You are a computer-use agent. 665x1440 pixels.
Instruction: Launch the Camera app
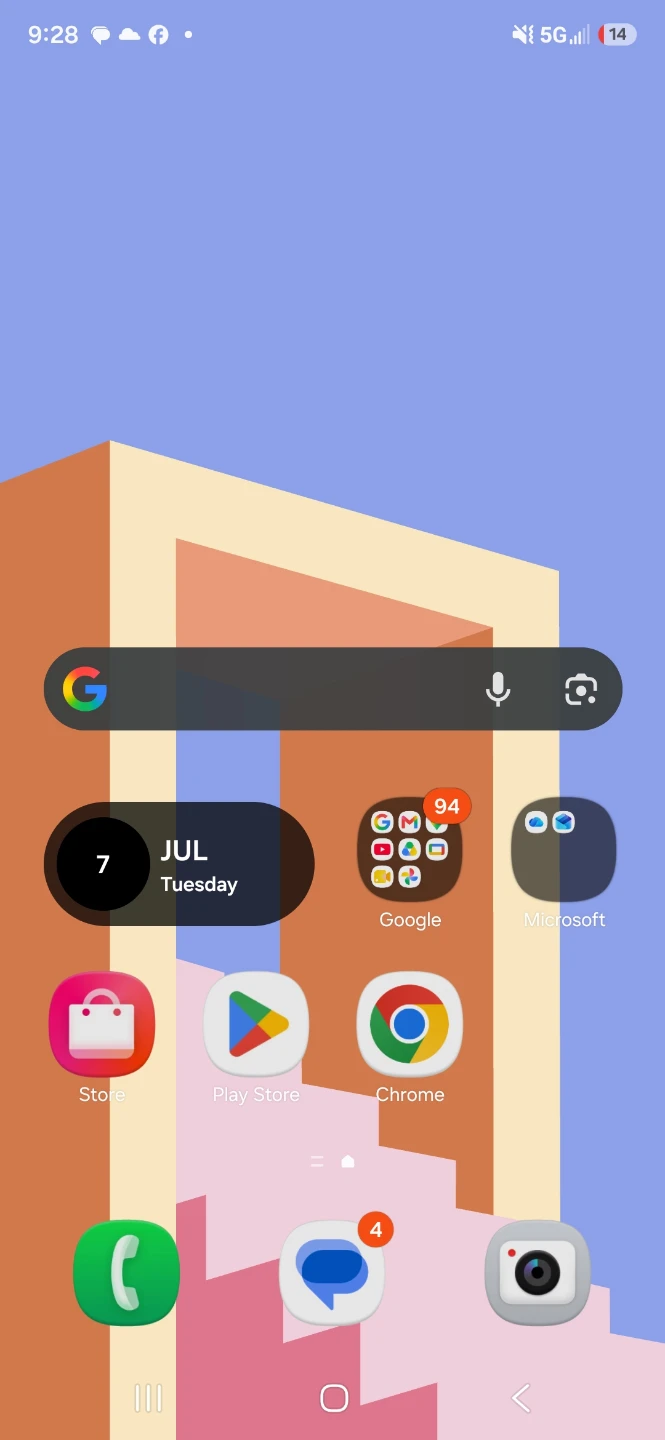coord(538,1273)
